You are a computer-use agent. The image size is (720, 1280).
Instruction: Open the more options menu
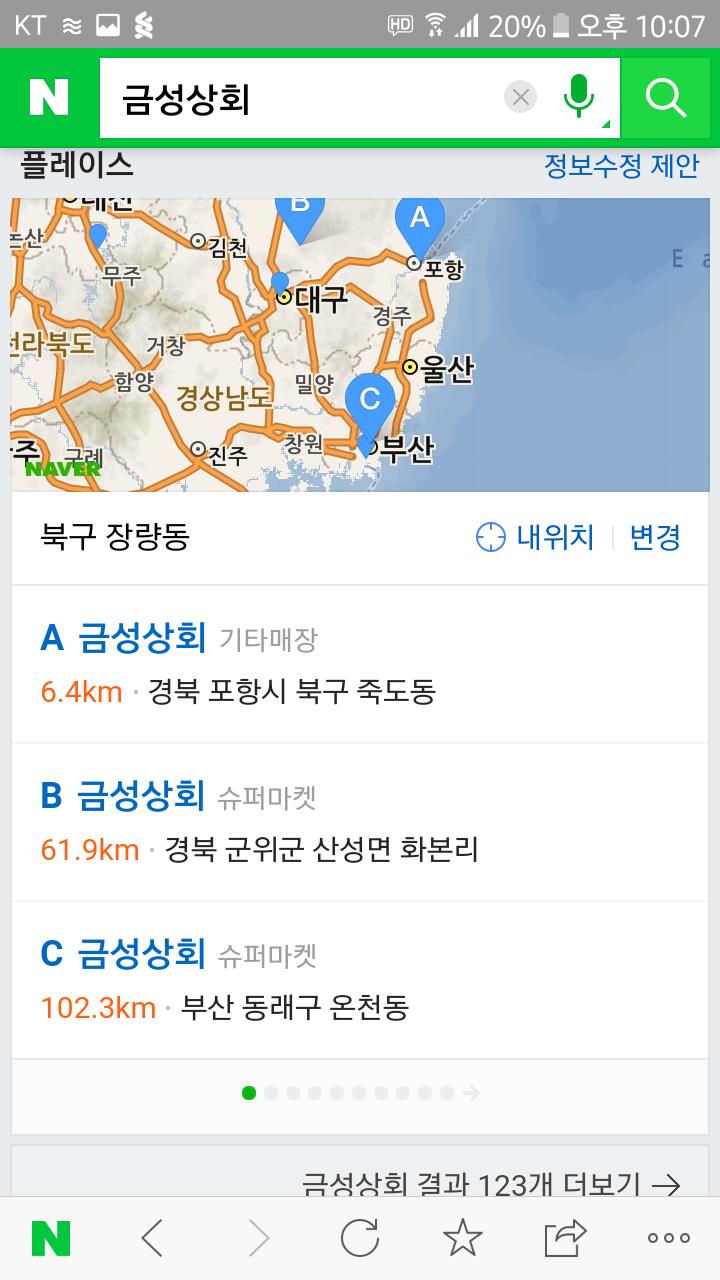pos(668,1239)
